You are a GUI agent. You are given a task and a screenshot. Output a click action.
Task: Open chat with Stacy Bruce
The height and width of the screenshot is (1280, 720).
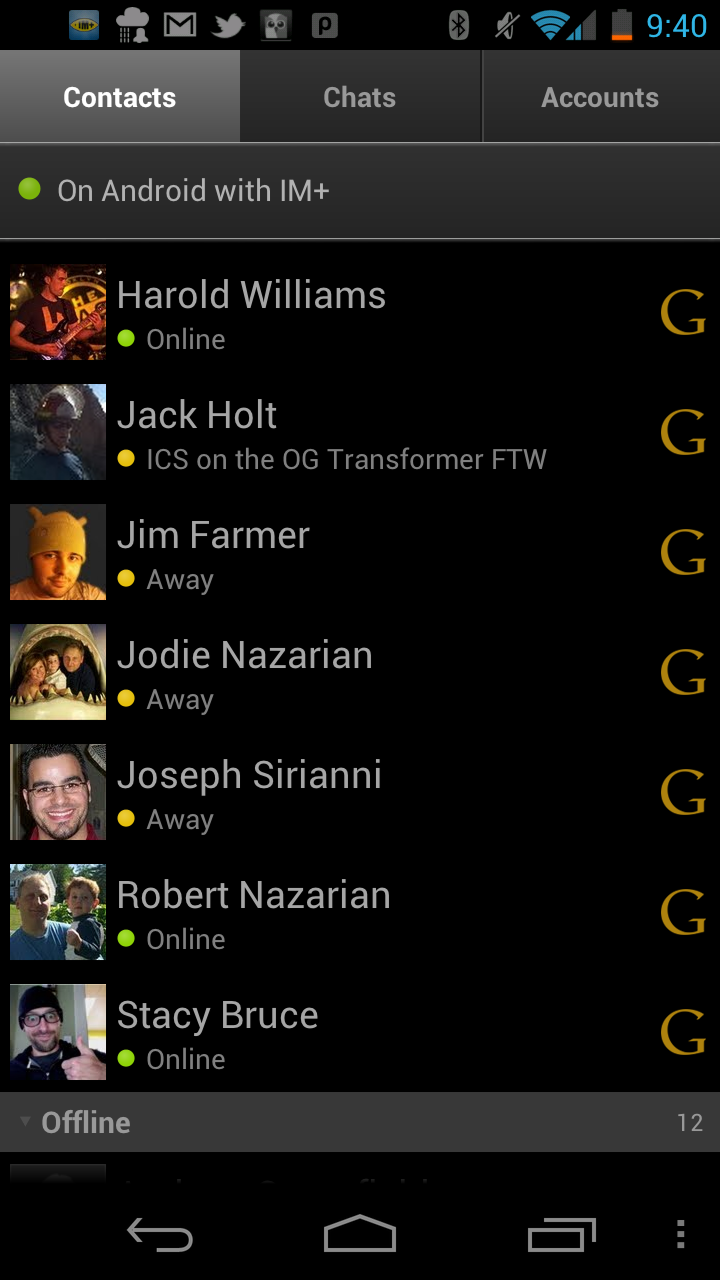point(360,1032)
